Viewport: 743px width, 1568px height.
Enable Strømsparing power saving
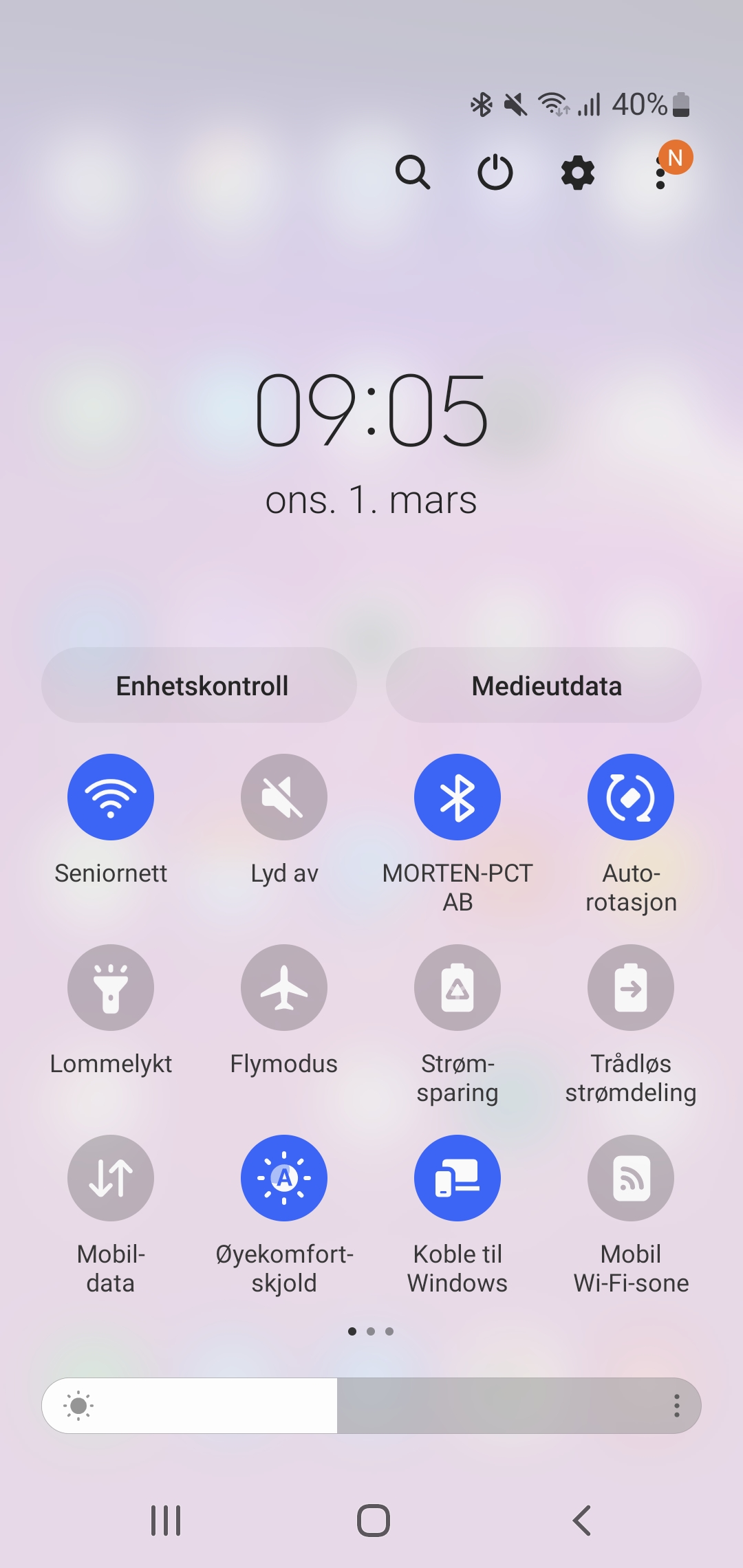[x=457, y=988]
